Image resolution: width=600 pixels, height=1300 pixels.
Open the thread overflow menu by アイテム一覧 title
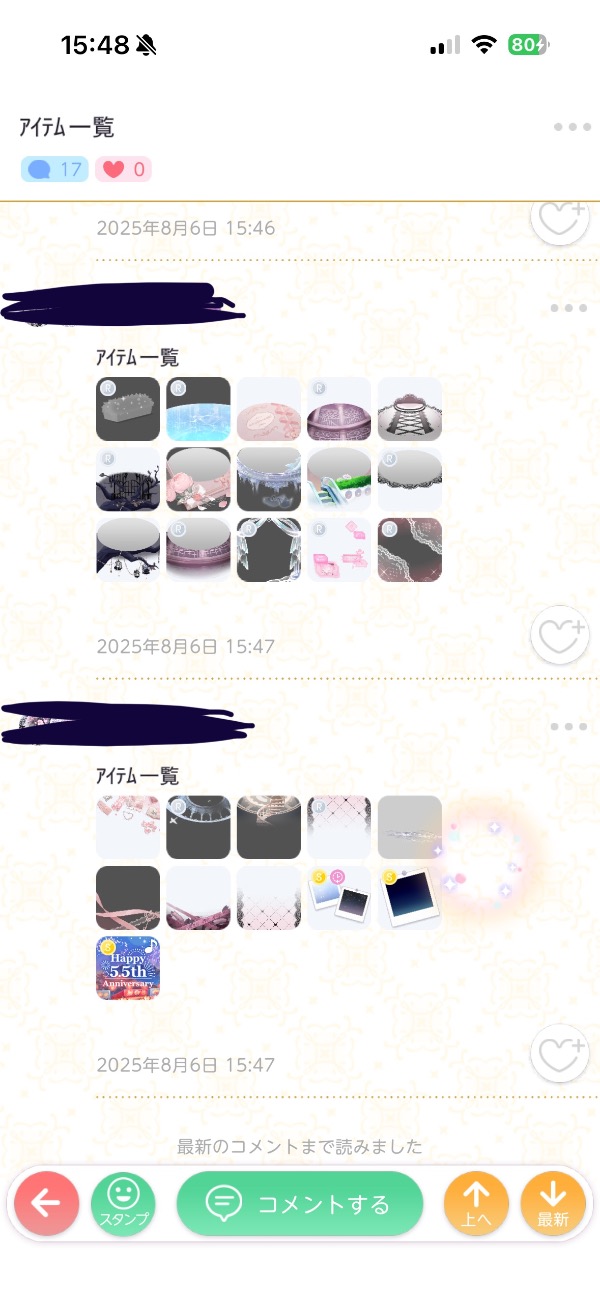(572, 128)
